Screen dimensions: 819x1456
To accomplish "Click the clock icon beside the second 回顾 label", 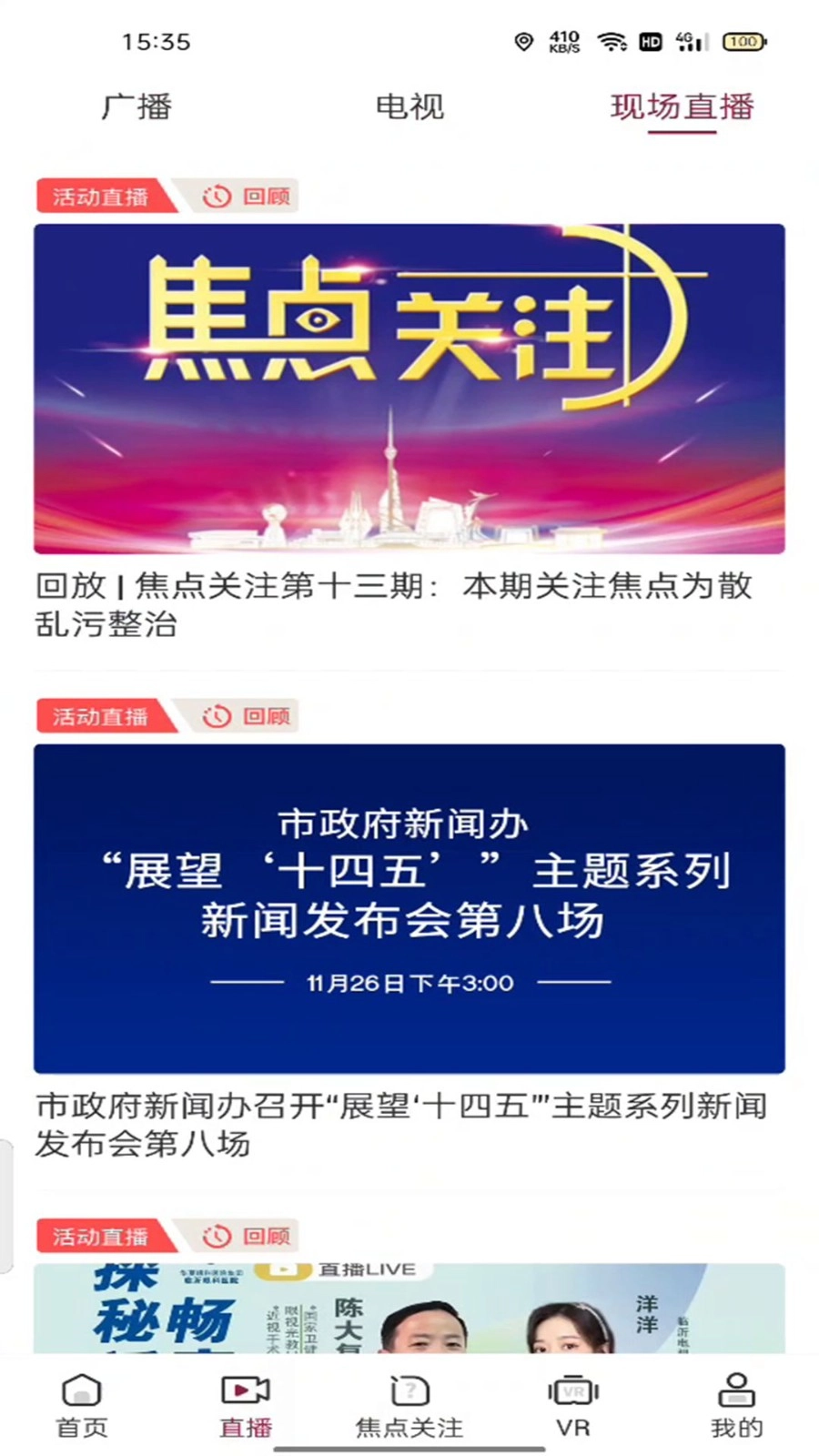I will click(217, 716).
